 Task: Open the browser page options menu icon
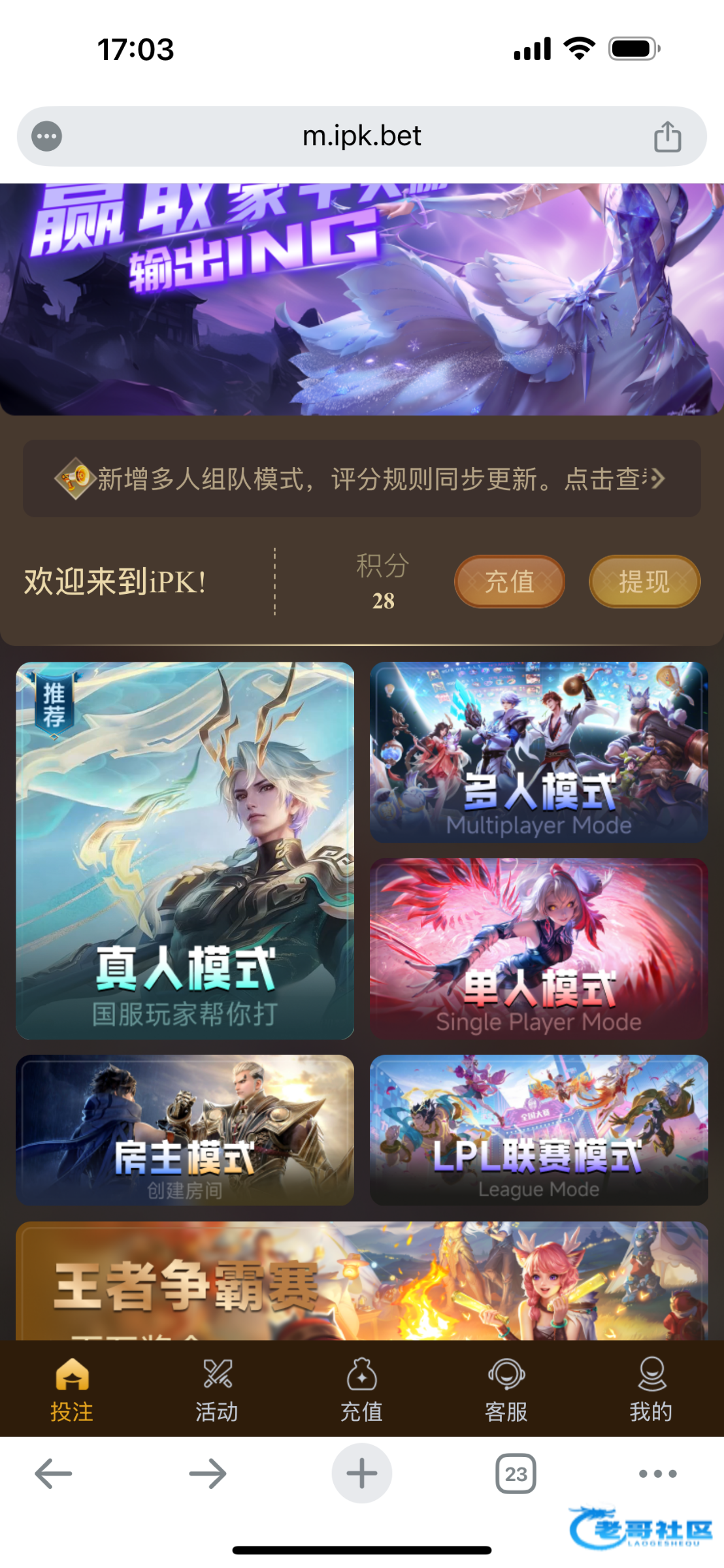pos(46,137)
